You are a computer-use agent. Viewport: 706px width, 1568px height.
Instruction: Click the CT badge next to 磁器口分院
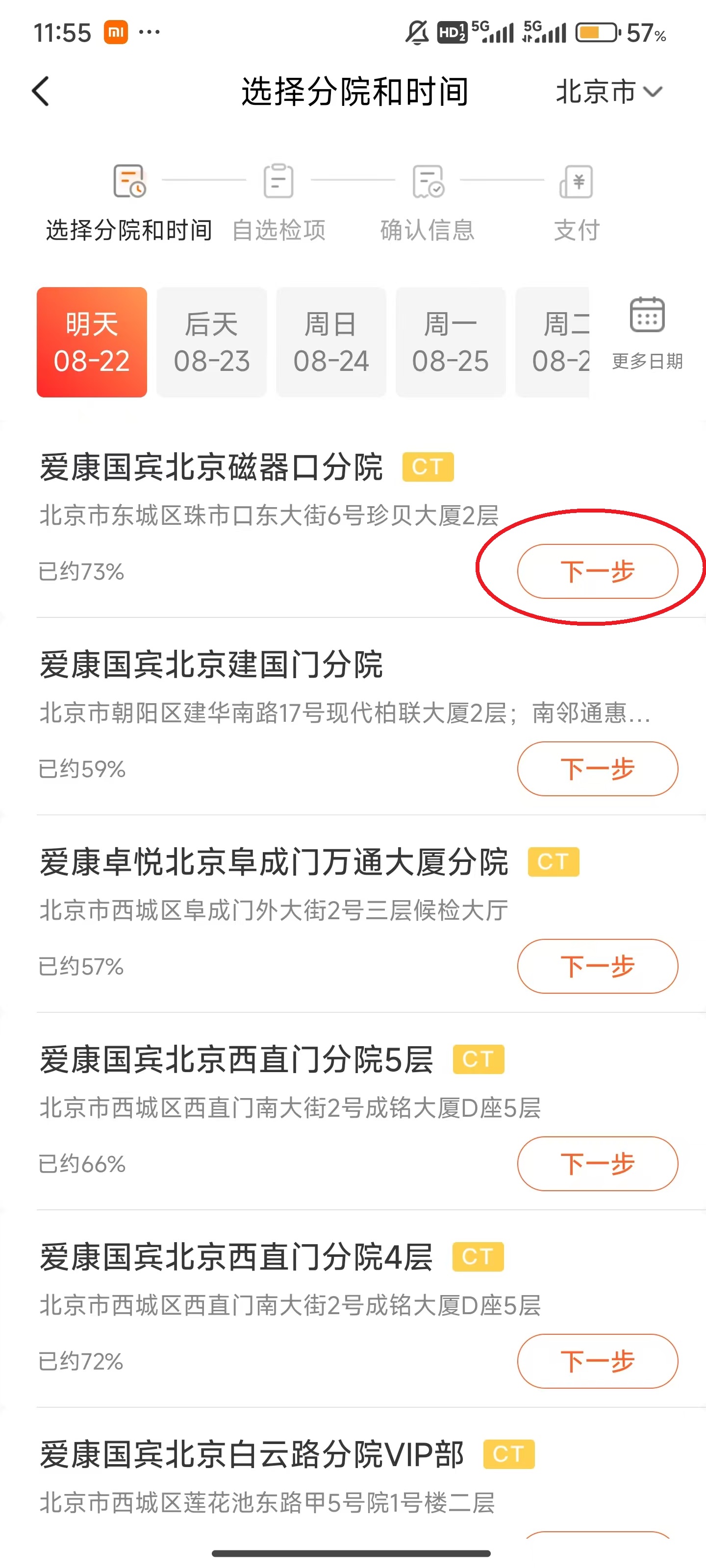[x=428, y=466]
